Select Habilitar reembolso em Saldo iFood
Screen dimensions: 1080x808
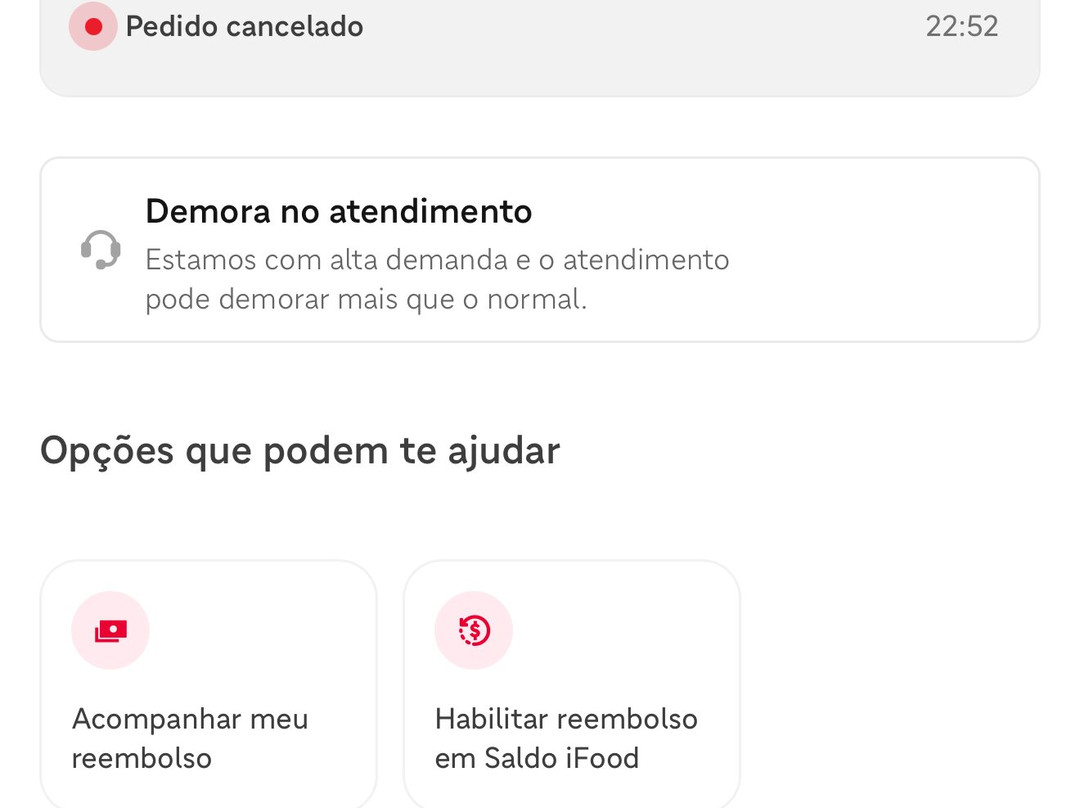tap(571, 687)
